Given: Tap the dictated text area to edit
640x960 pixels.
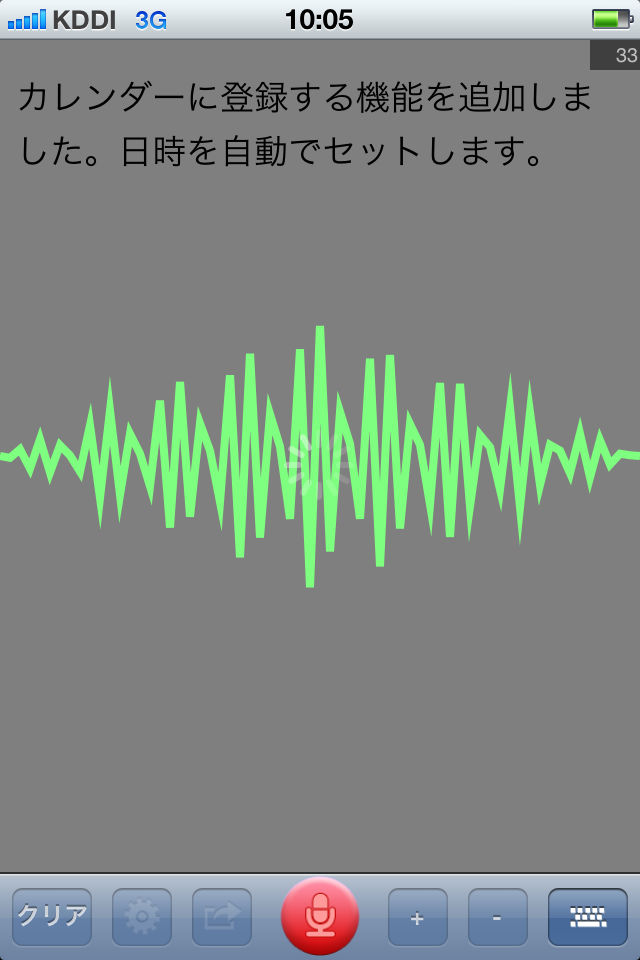Looking at the screenshot, I should (305, 125).
